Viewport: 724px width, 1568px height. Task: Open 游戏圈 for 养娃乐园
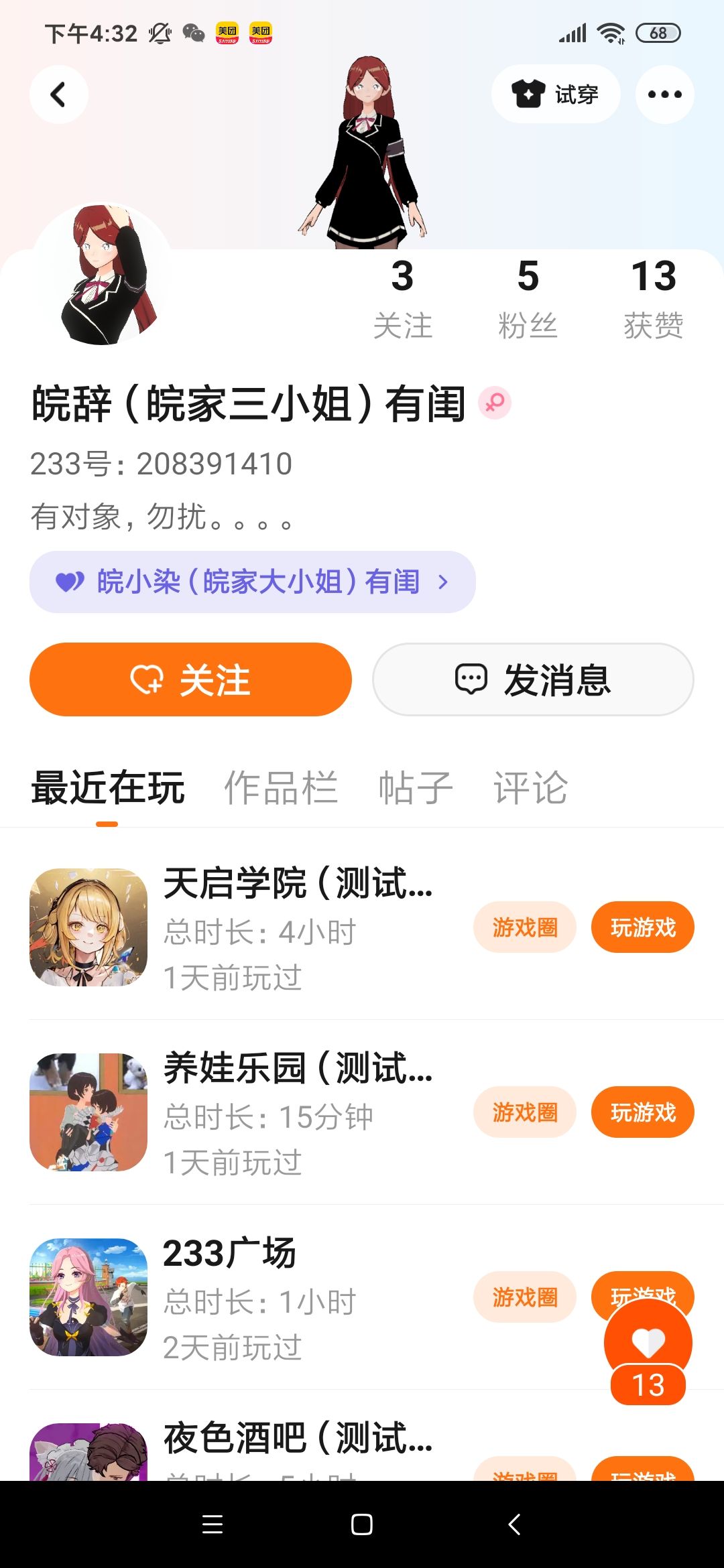[x=525, y=1112]
